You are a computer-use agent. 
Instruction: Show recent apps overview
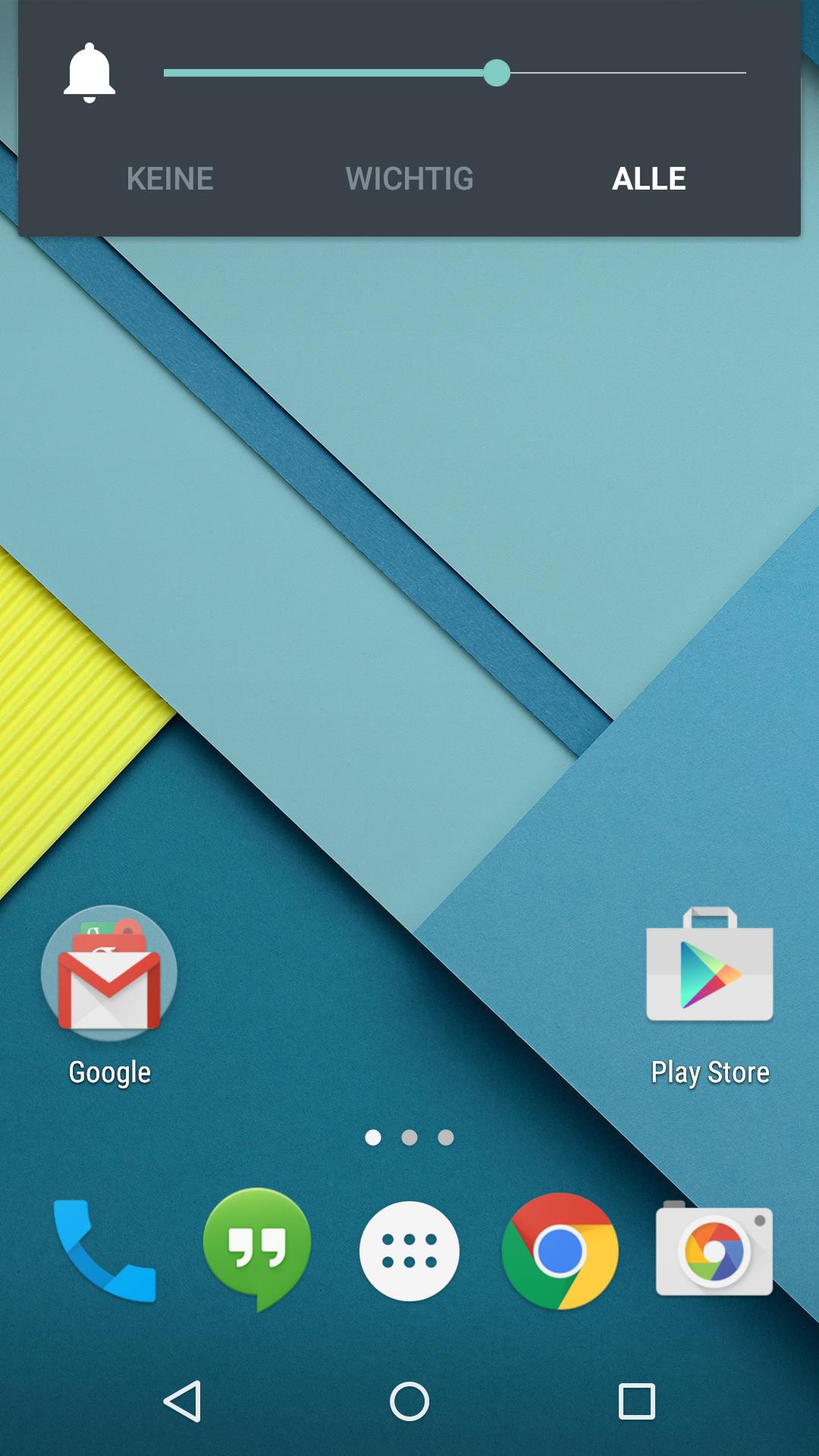click(x=636, y=1401)
